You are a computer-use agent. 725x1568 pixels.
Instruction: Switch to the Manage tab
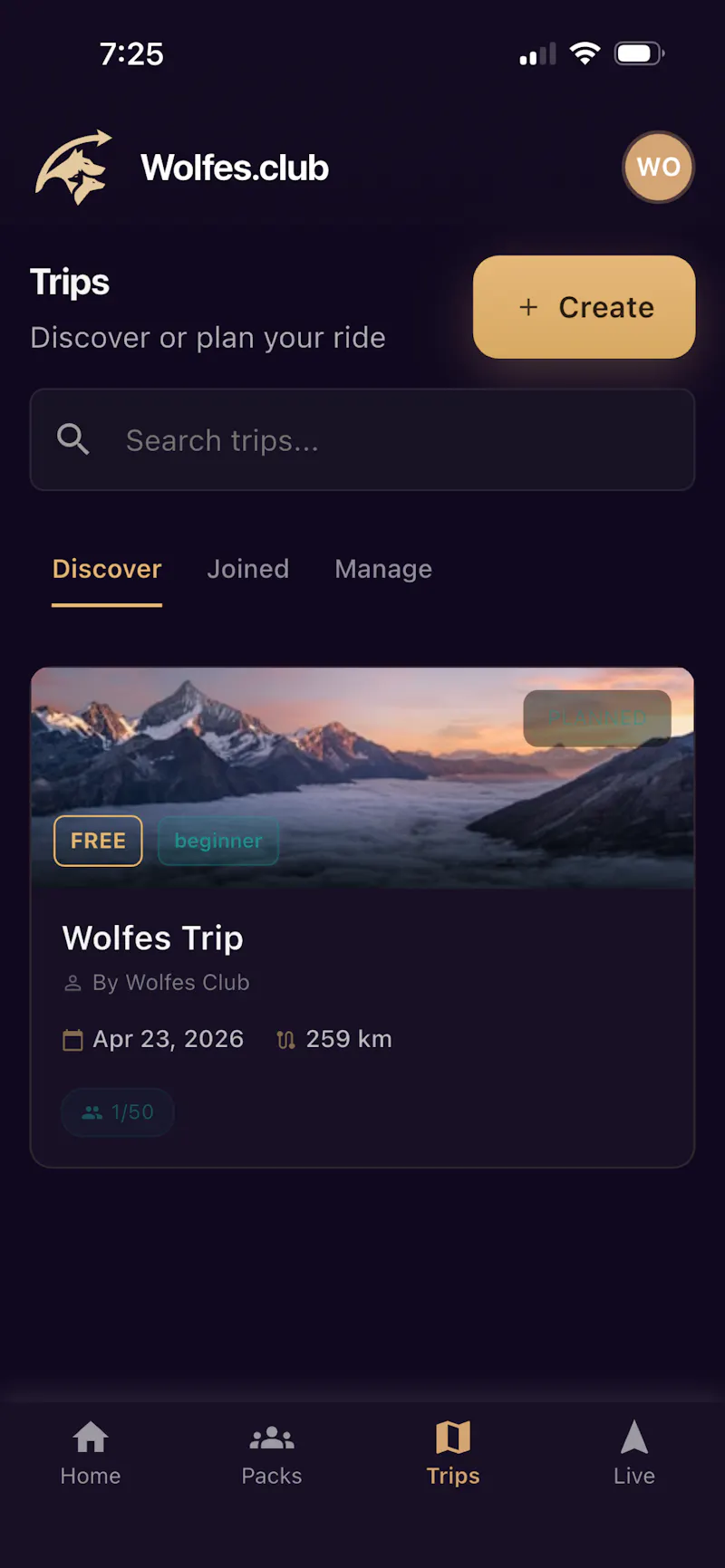383,569
